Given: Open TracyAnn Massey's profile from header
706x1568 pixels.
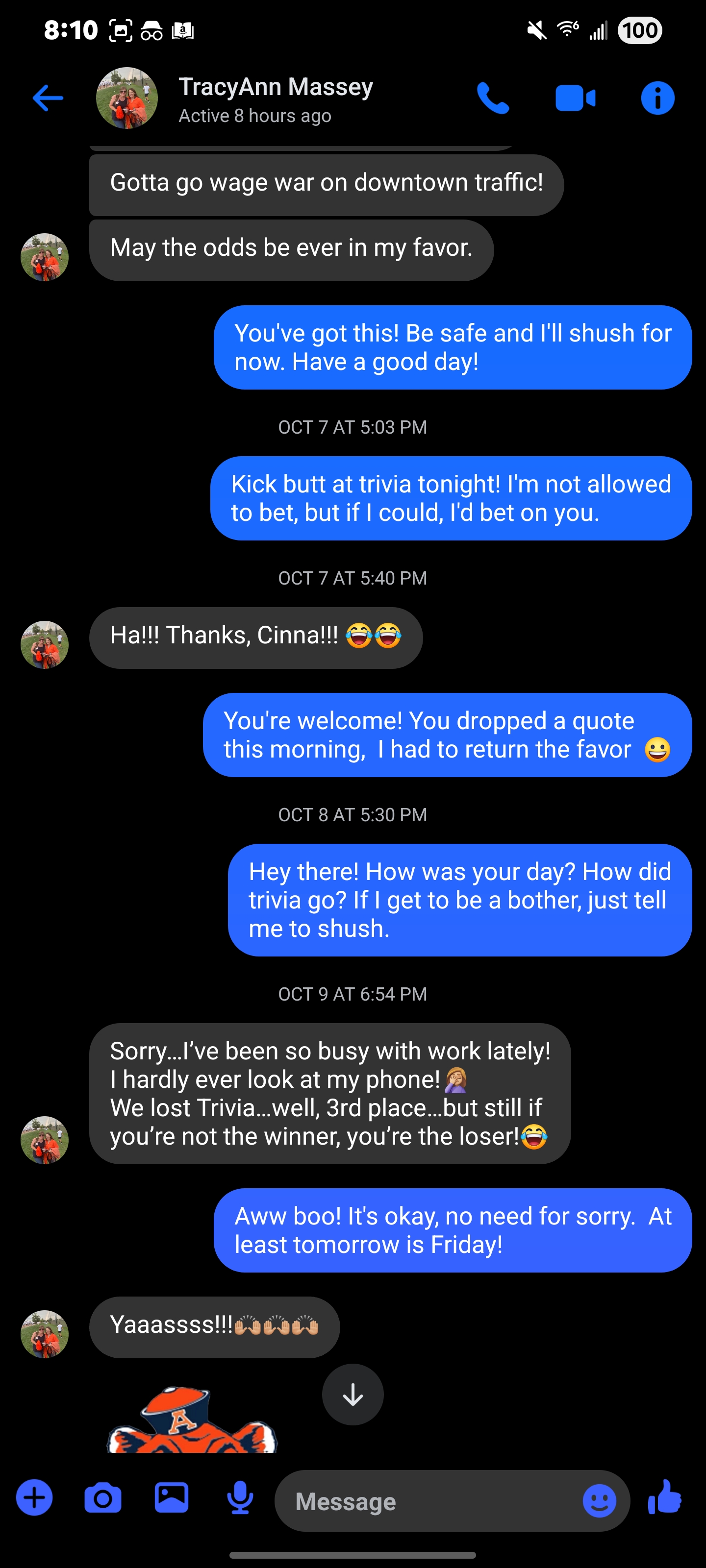Looking at the screenshot, I should click(276, 98).
